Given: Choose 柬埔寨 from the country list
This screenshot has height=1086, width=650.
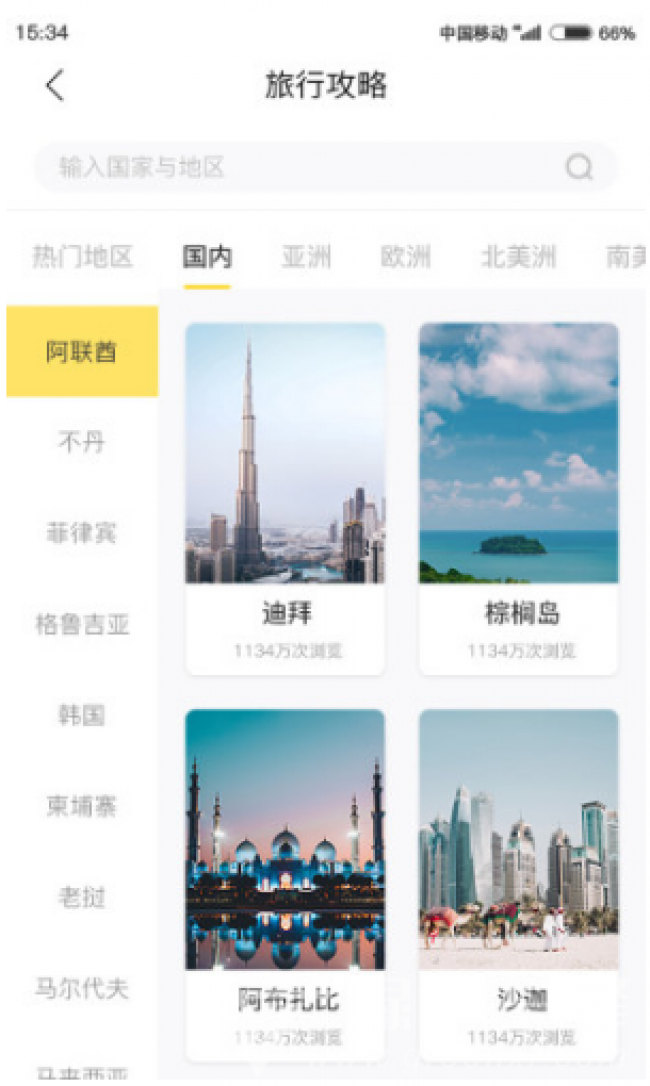Looking at the screenshot, I should pos(82,806).
